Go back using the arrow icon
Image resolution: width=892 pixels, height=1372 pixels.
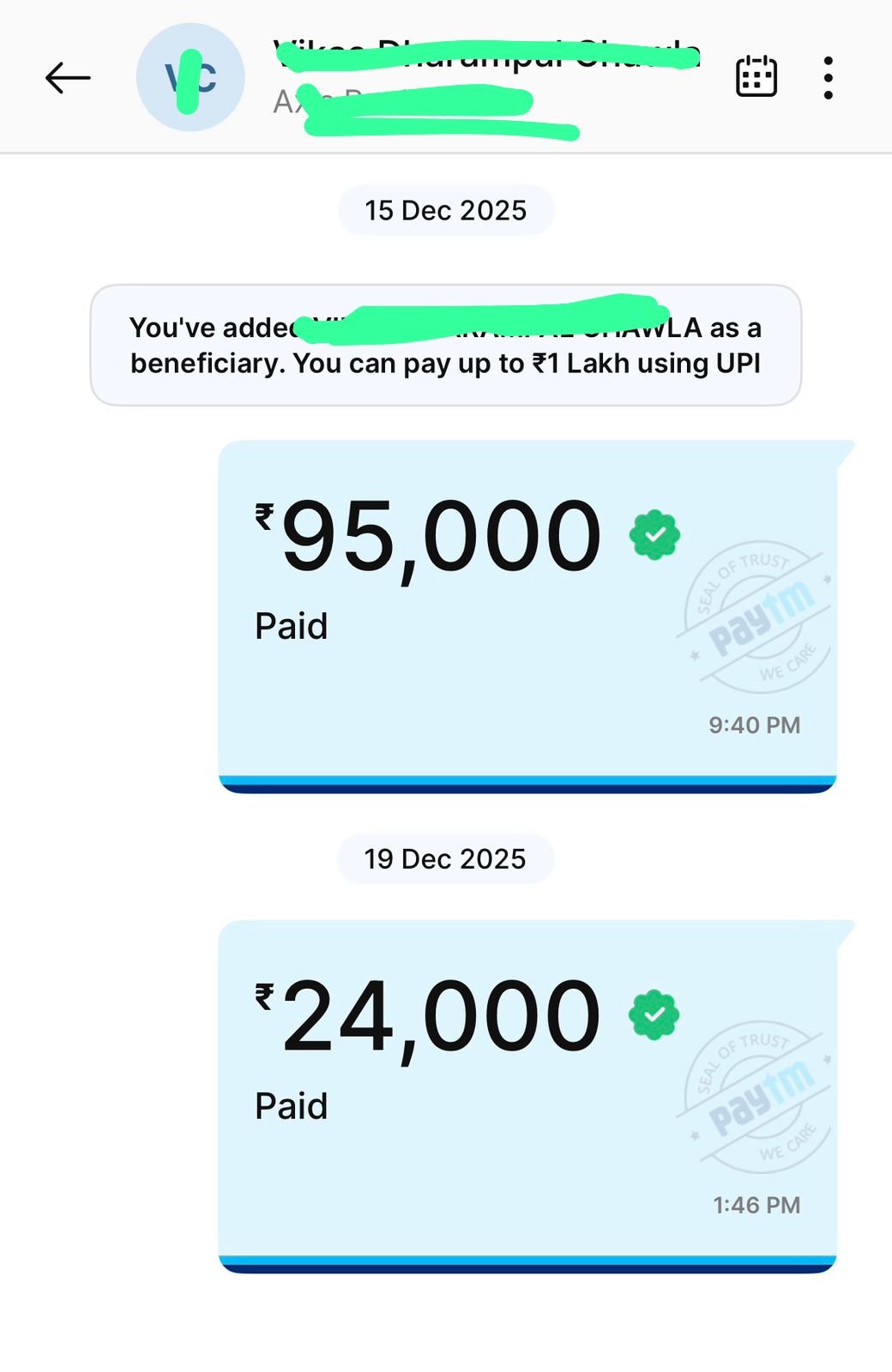tap(68, 78)
